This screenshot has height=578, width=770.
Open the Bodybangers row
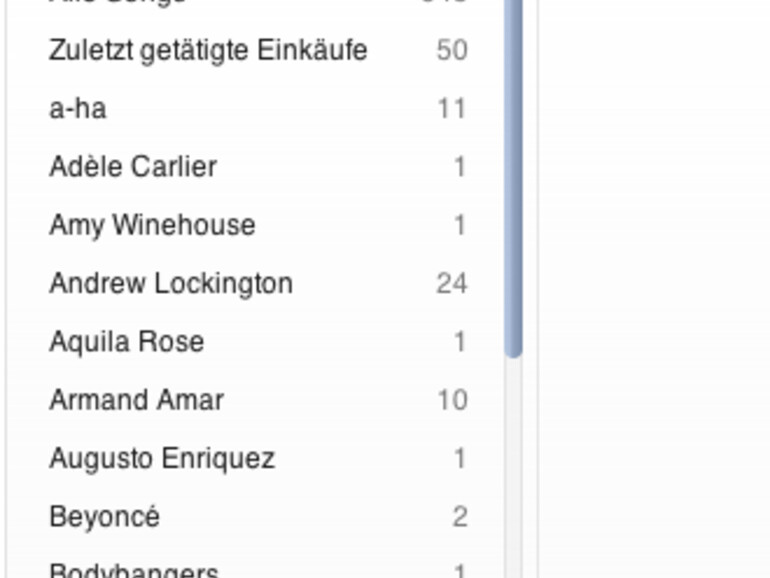pyautogui.click(x=134, y=571)
